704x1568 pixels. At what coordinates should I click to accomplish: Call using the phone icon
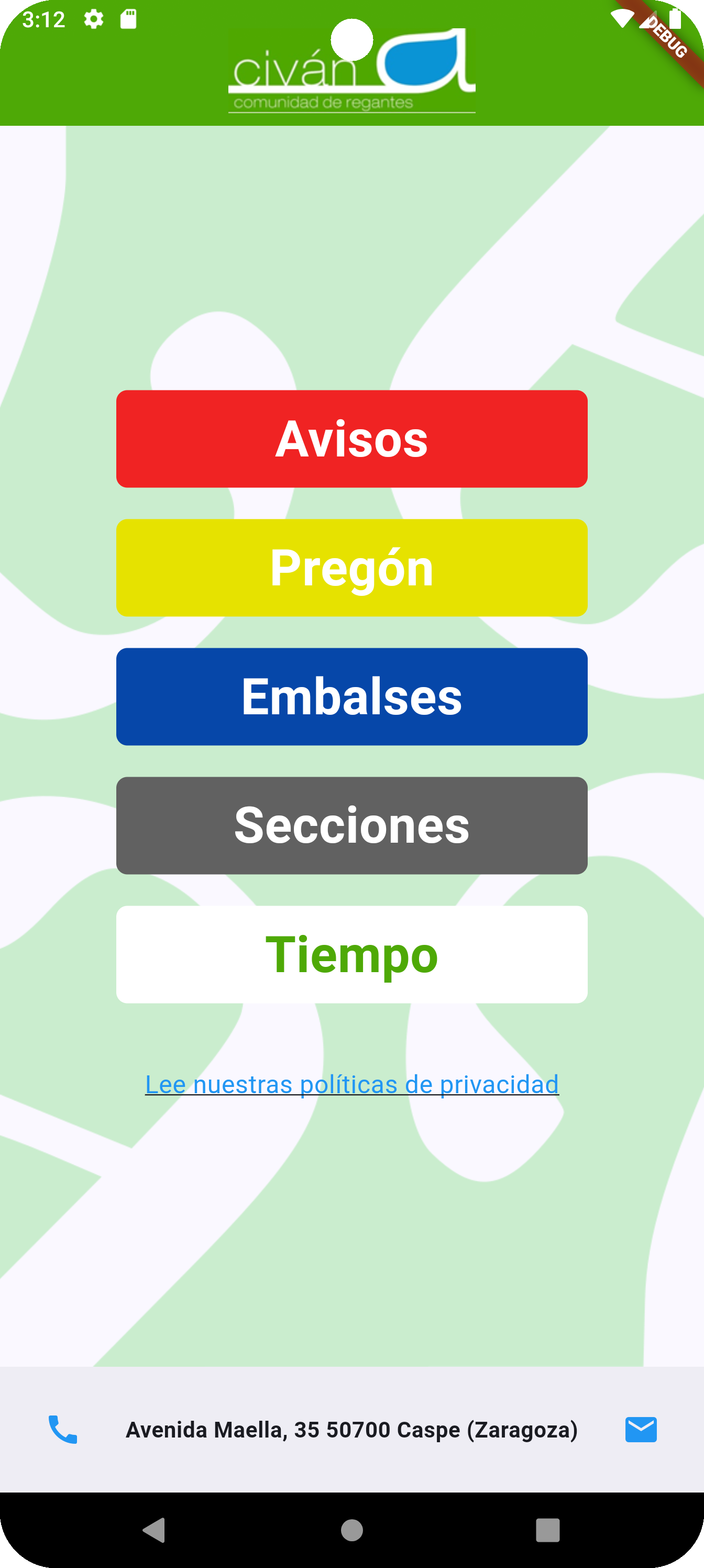coord(63,1429)
